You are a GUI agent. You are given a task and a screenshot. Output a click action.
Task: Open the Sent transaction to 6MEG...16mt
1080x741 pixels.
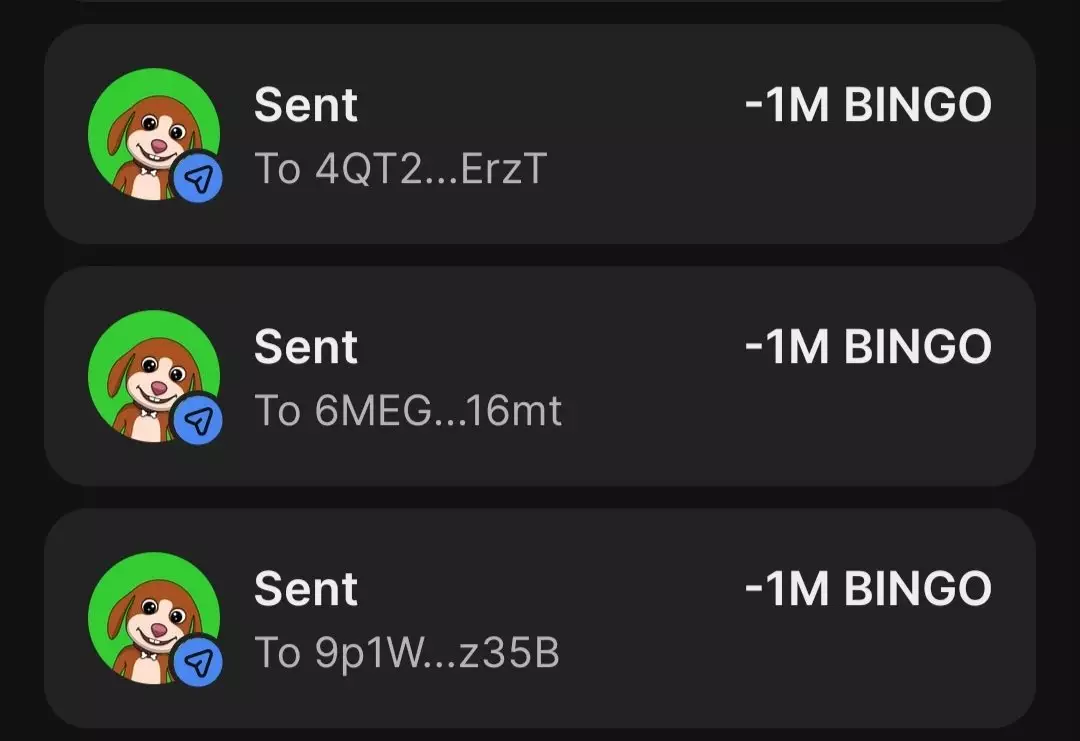[x=540, y=377]
